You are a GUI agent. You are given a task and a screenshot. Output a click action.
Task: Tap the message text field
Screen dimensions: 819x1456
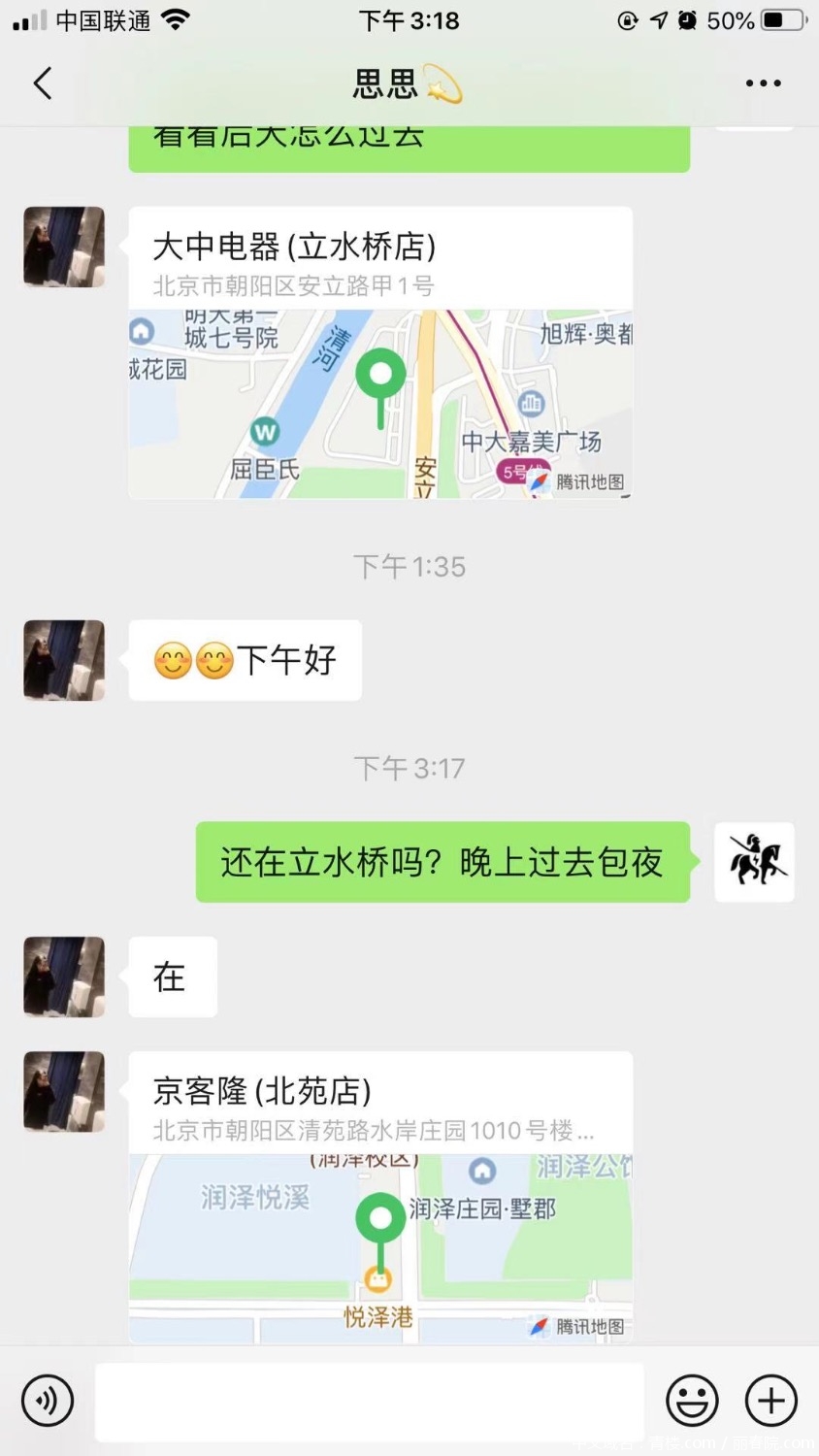[x=369, y=1400]
